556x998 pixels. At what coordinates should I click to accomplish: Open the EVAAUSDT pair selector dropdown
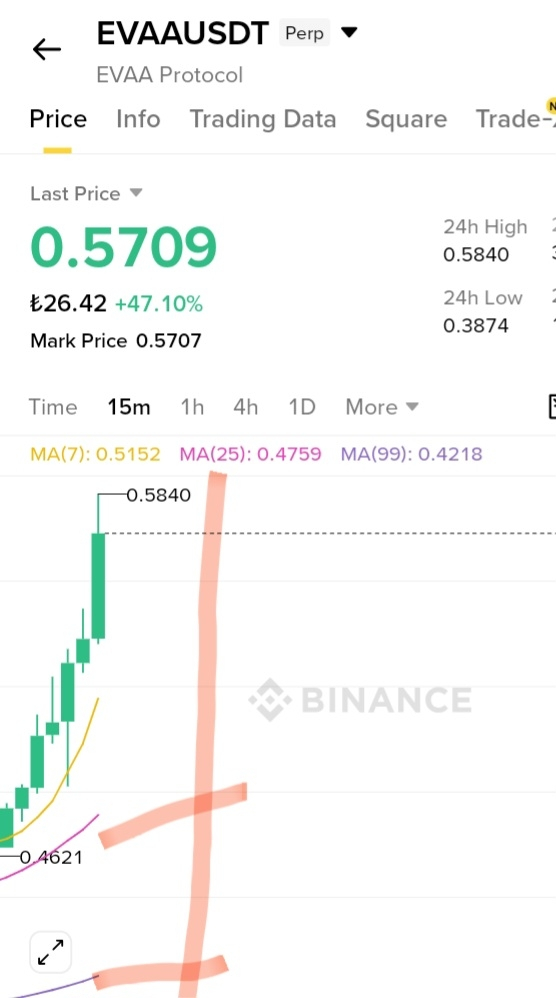[x=349, y=32]
